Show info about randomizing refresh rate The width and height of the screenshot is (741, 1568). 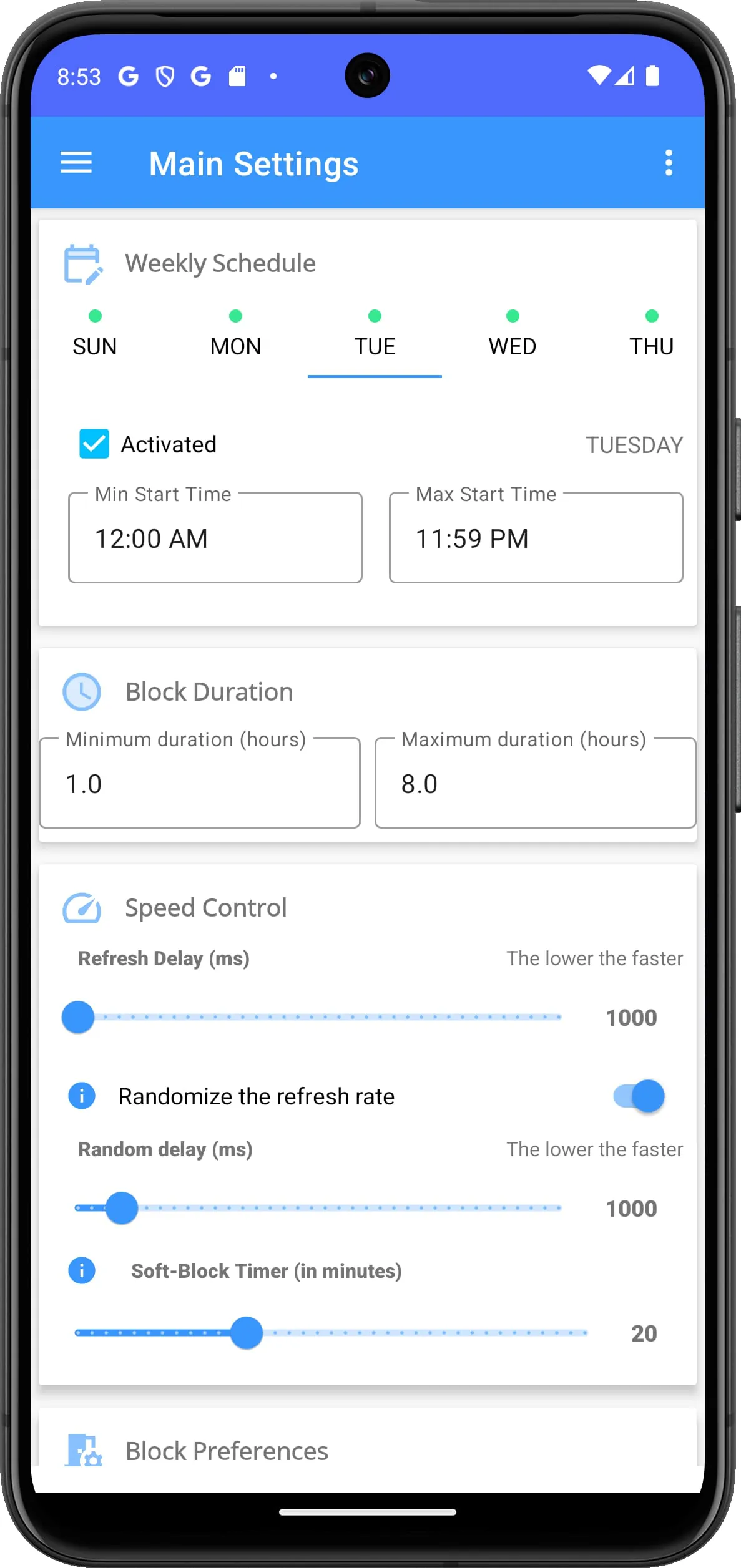(82, 1096)
